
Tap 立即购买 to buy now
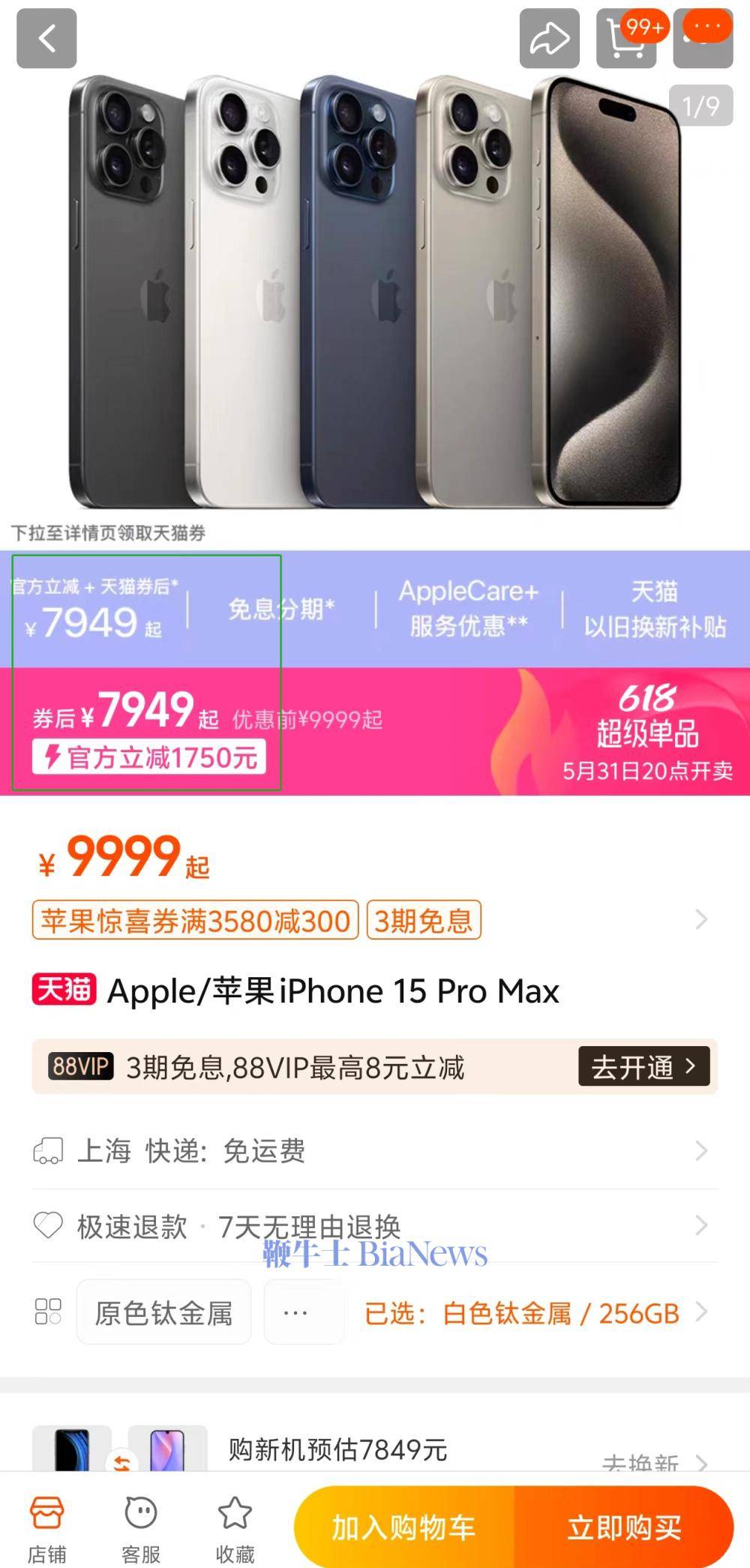(625, 1525)
